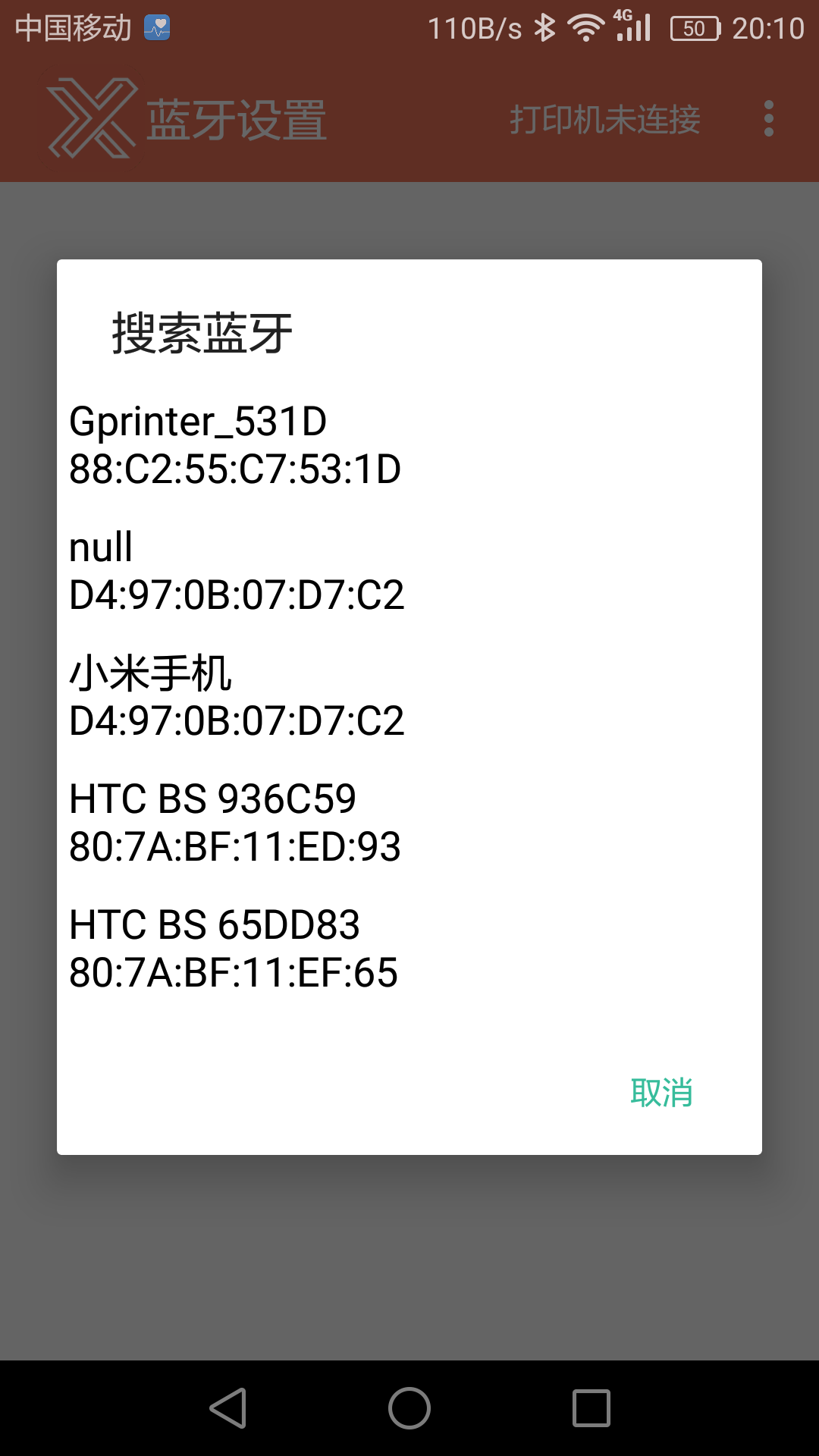Tap the 取消 button to dismiss dialog
This screenshot has width=819, height=1456.
pyautogui.click(x=662, y=1093)
